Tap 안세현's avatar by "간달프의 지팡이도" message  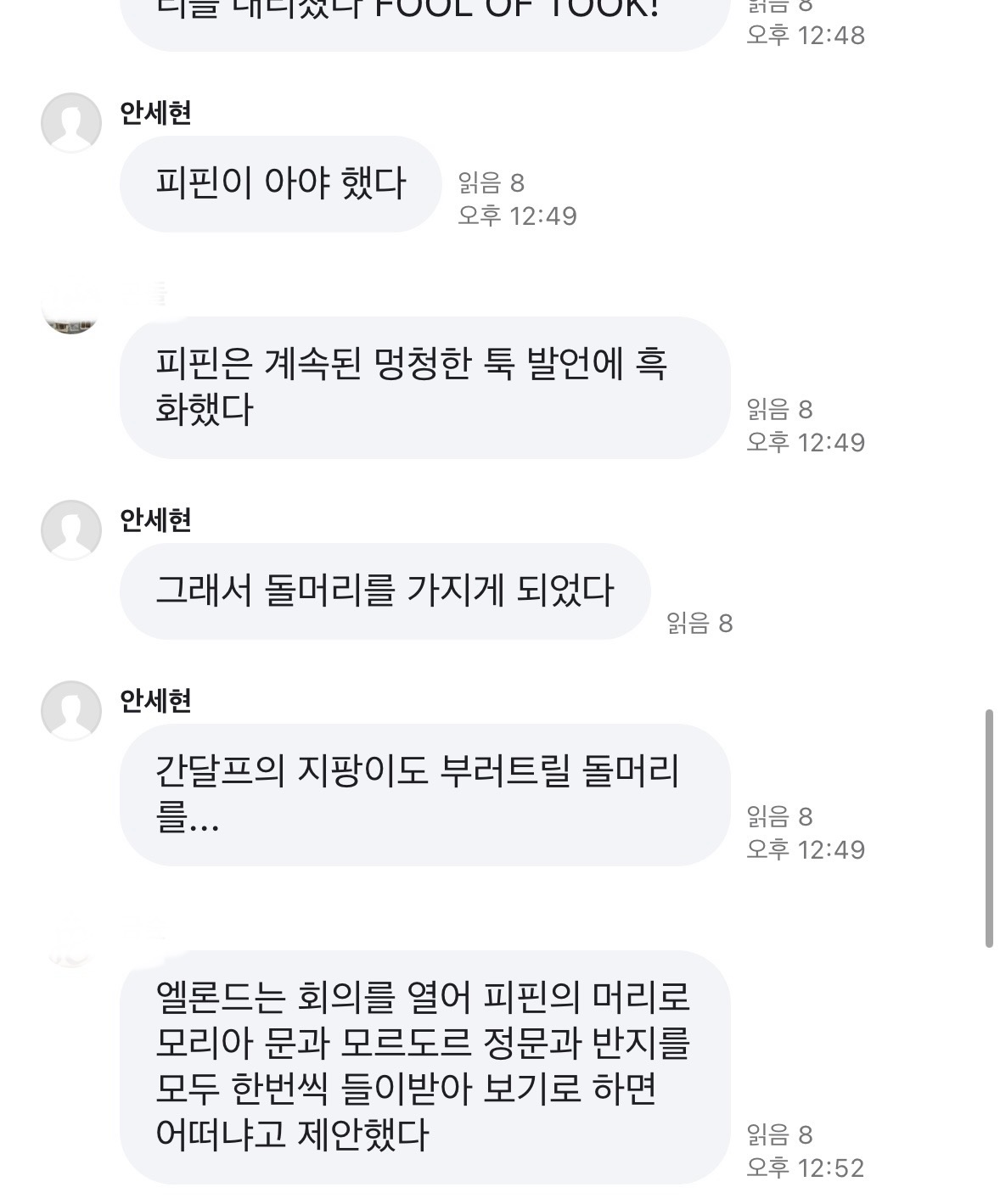(x=71, y=710)
